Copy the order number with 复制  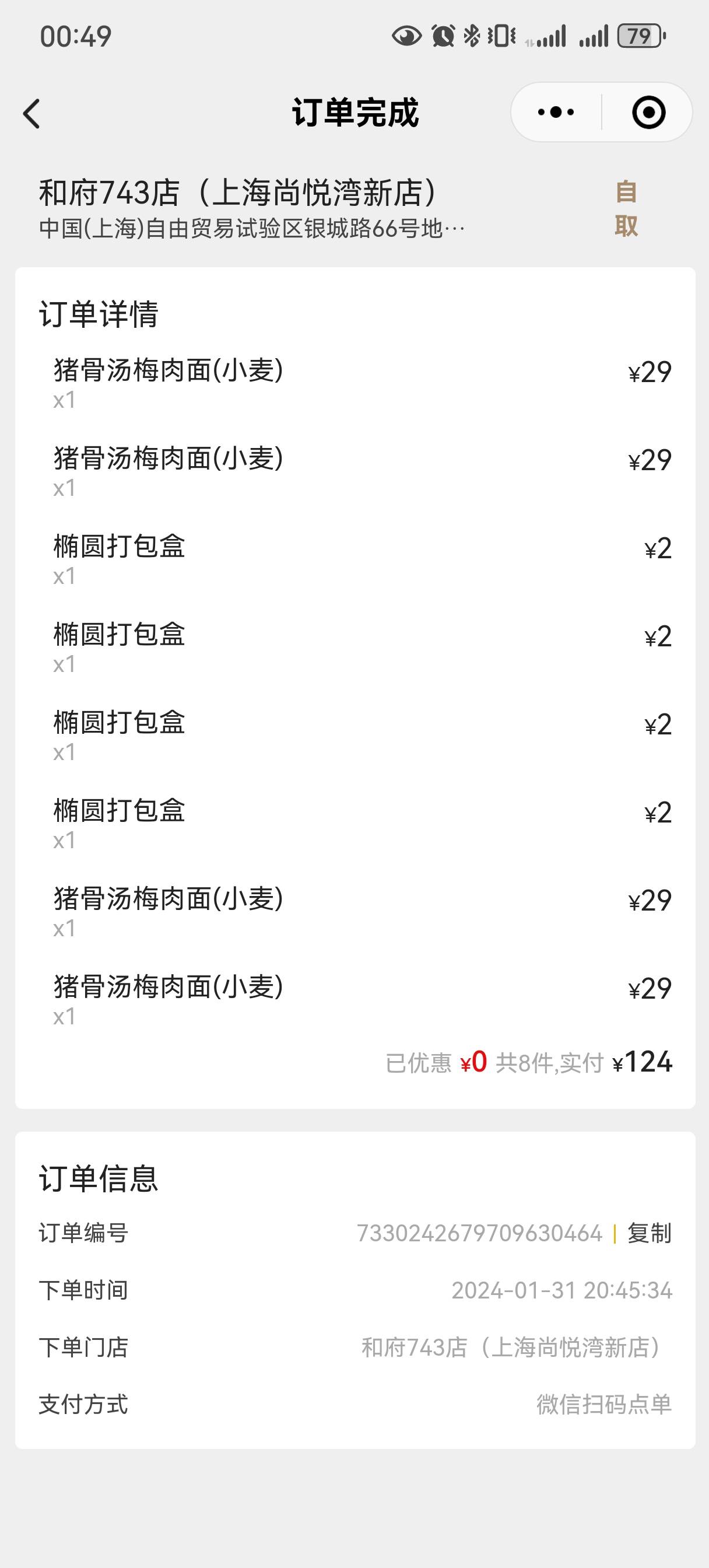650,1233
